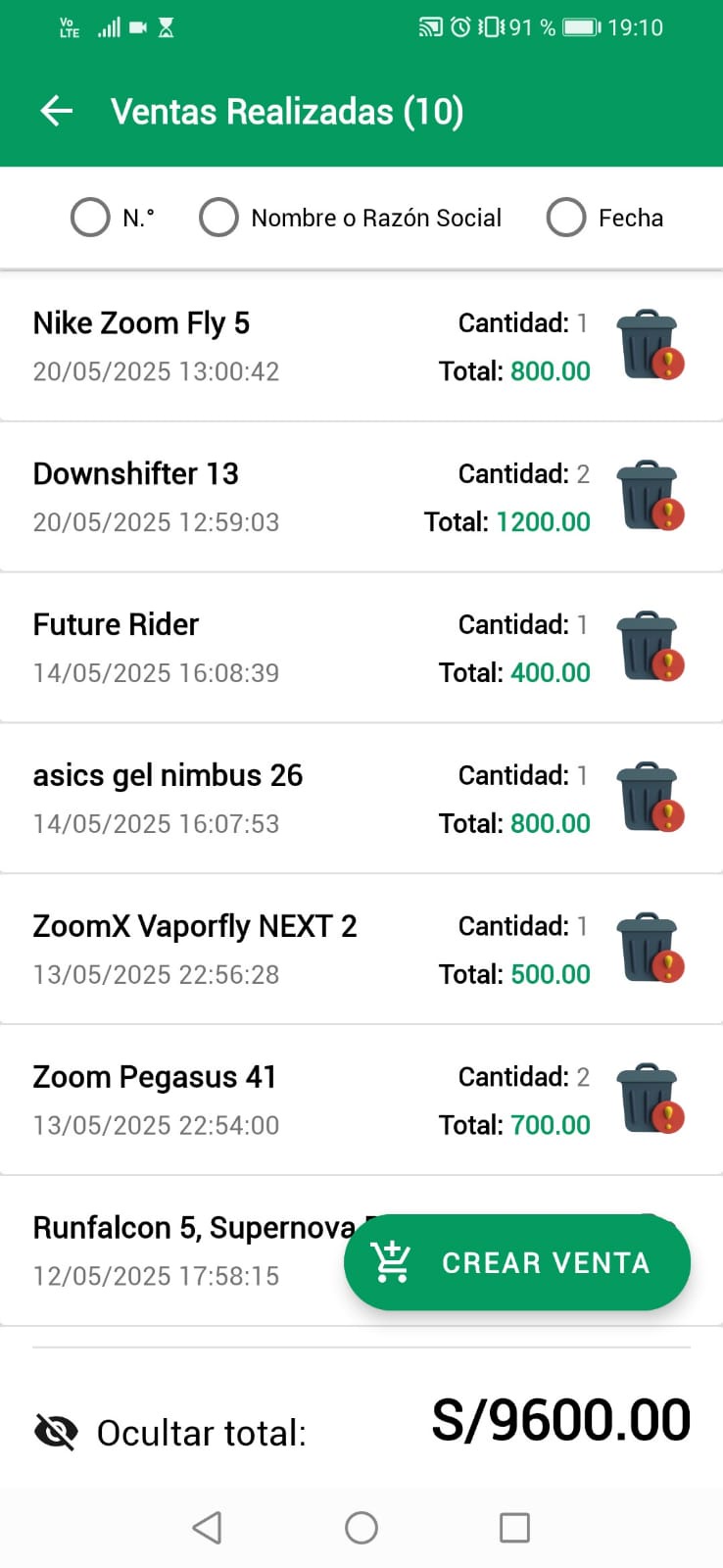Delete the asics gel nimbus 26 sale
Viewport: 723px width, 1568px height.
pyautogui.click(x=649, y=798)
